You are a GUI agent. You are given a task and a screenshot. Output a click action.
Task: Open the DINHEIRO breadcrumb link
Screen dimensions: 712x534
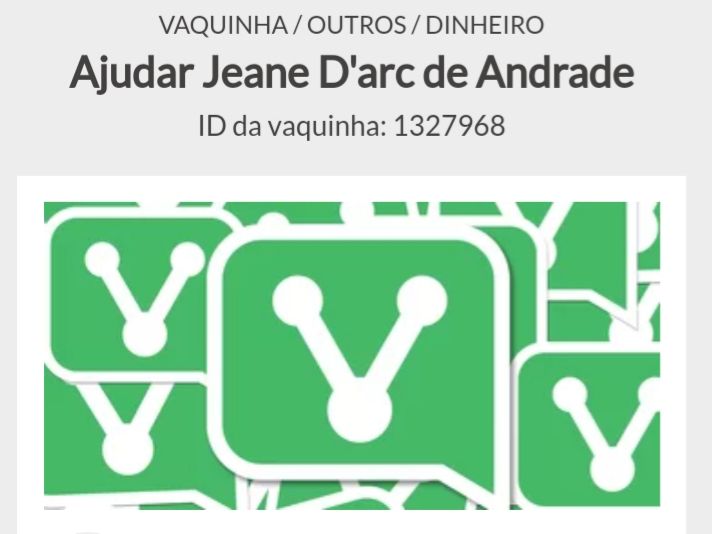(x=484, y=26)
